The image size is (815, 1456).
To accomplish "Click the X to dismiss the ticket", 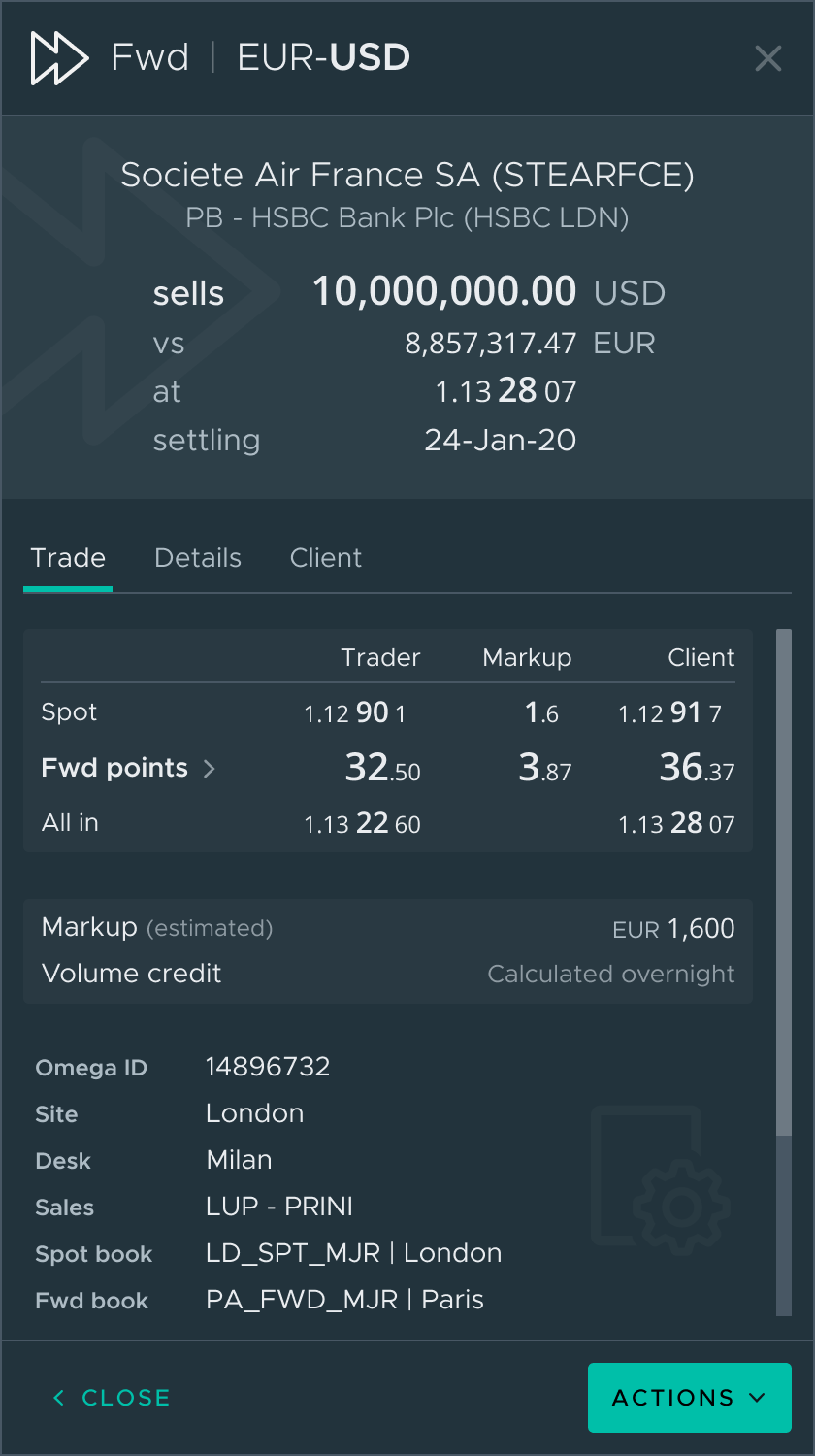I will point(768,58).
